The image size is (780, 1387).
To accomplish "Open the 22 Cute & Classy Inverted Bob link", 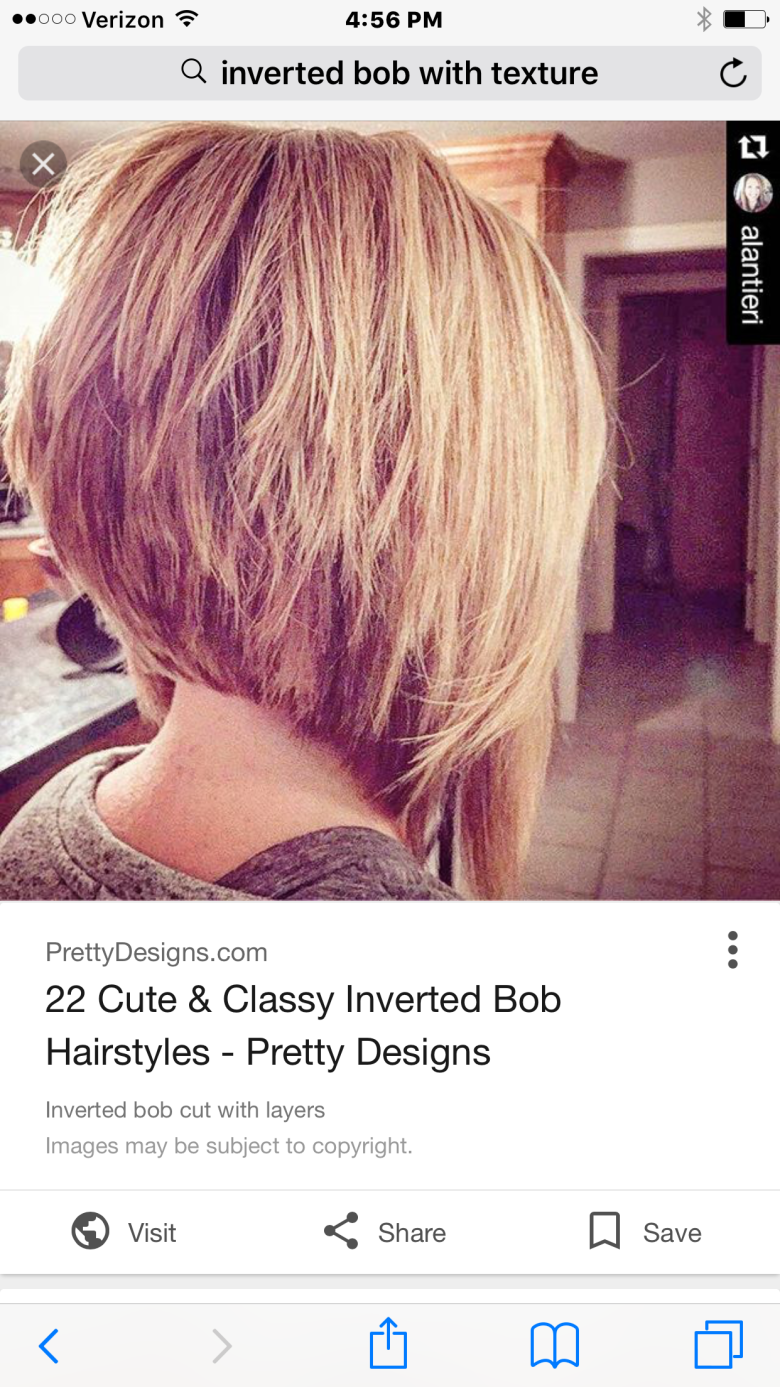I will point(303,1026).
